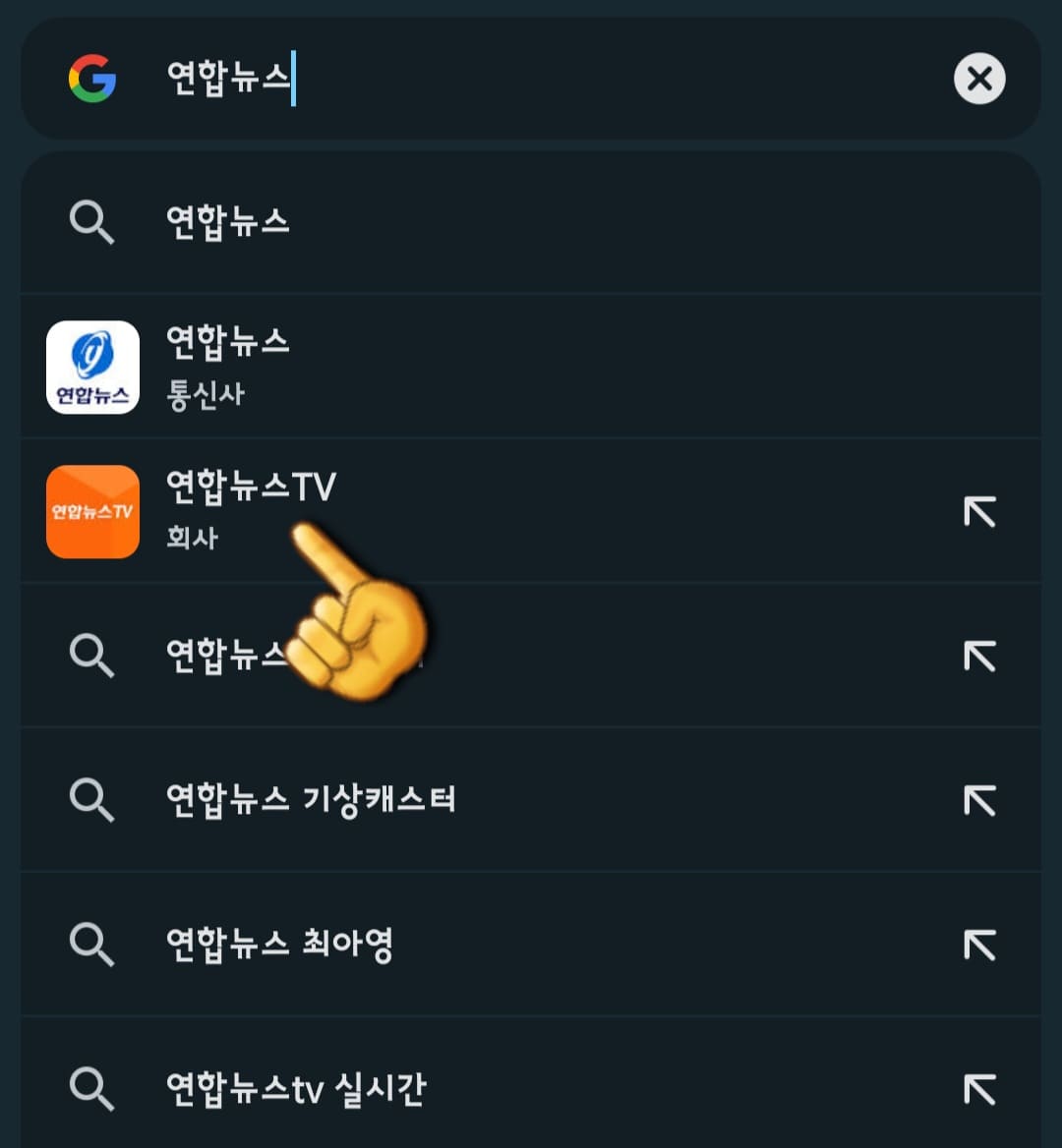This screenshot has width=1062, height=1148.
Task: Click the orange 연합뉴스TV logo
Action: [92, 512]
